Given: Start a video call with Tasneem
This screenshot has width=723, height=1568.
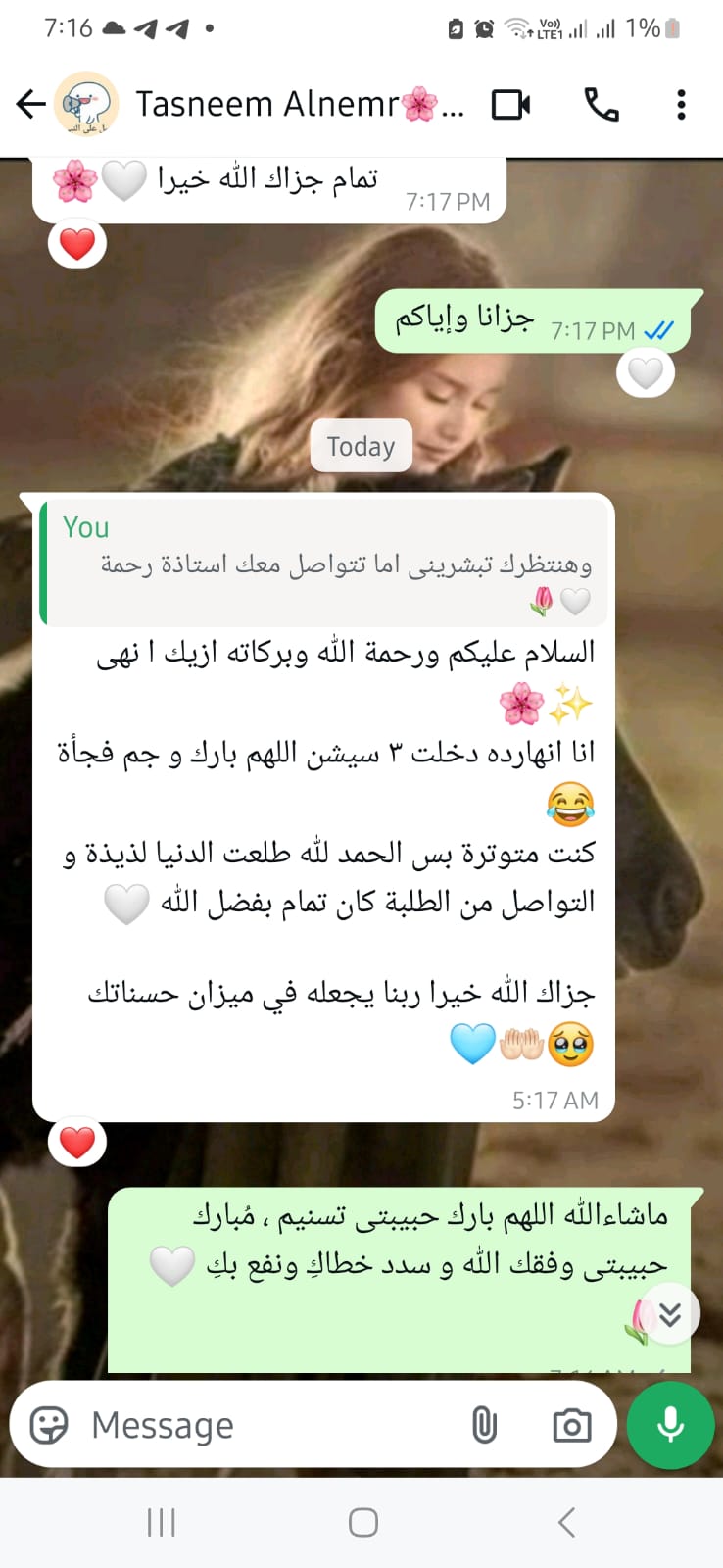Looking at the screenshot, I should click(510, 104).
